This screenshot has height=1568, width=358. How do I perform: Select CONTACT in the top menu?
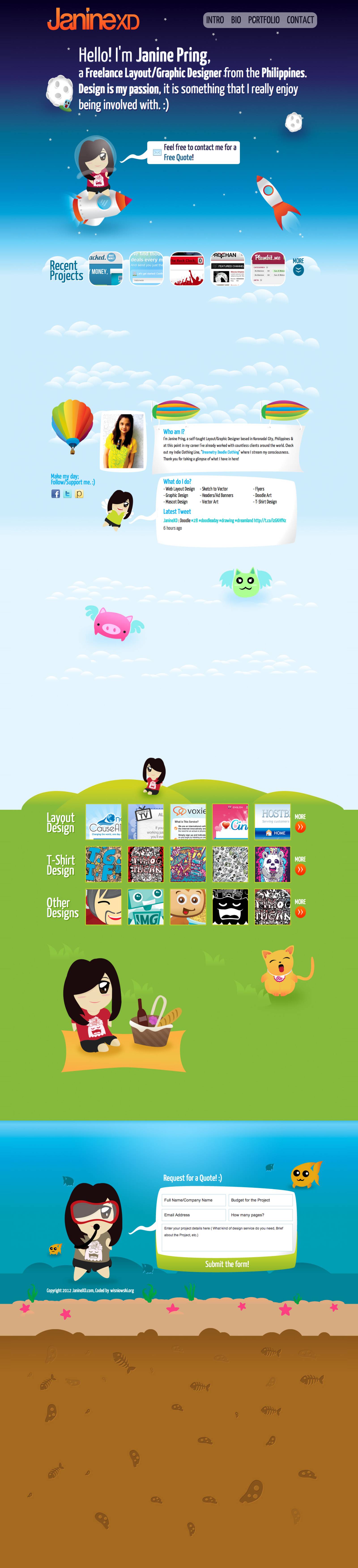point(300,20)
